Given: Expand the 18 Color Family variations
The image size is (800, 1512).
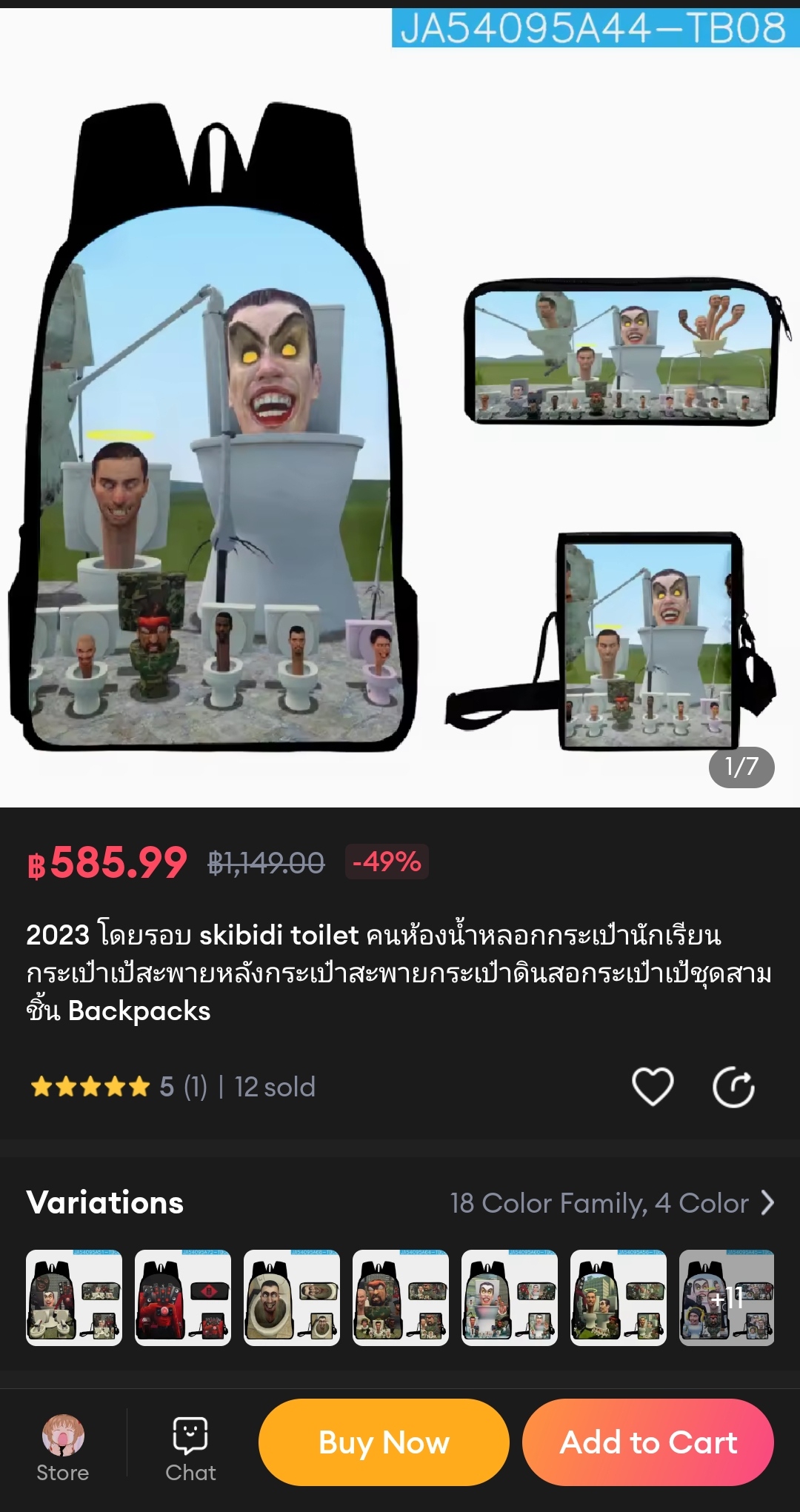Looking at the screenshot, I should (x=612, y=1203).
